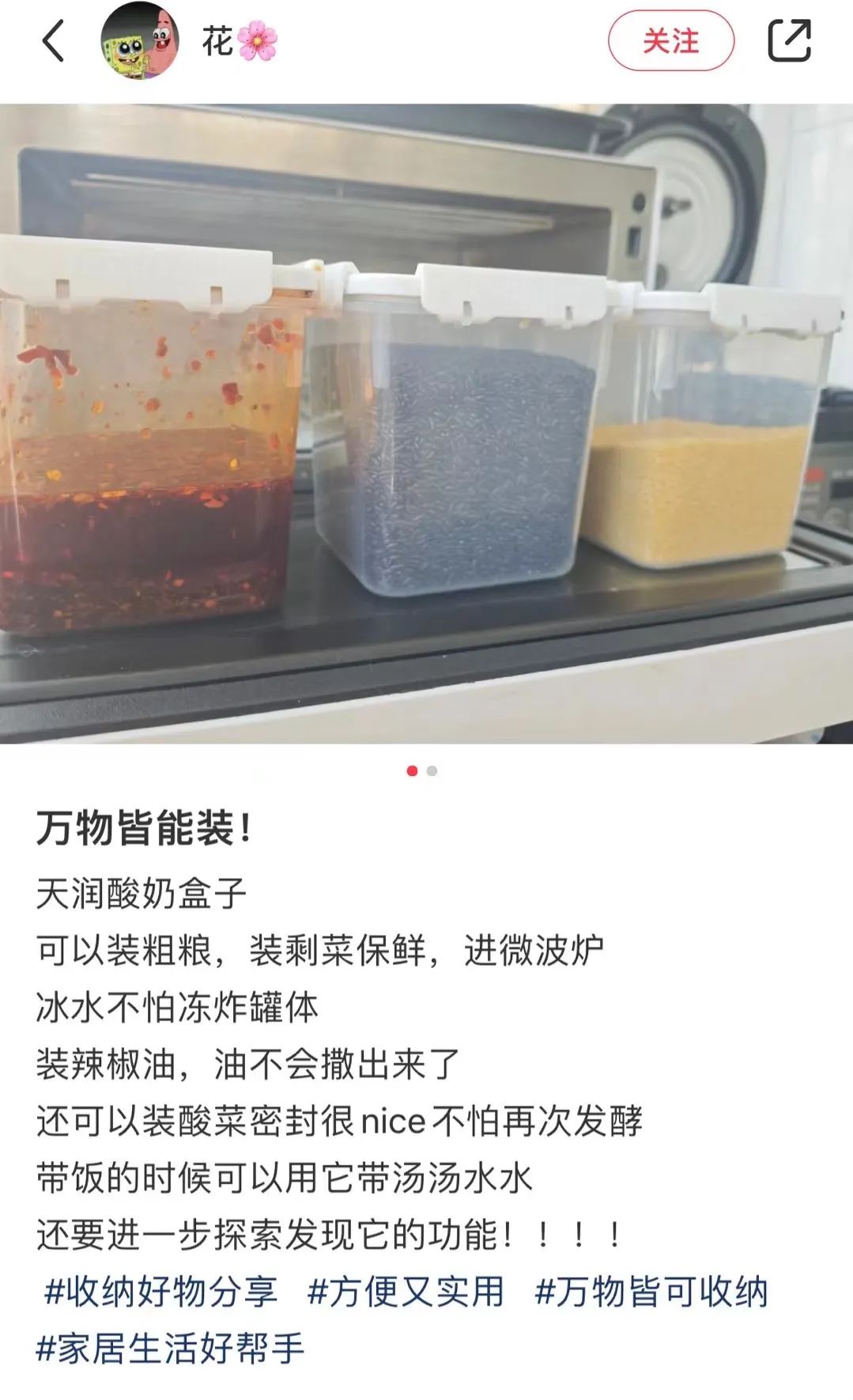Image resolution: width=853 pixels, height=1400 pixels.
Task: Open hashtag #万物皆可收纳
Action: tap(651, 1292)
